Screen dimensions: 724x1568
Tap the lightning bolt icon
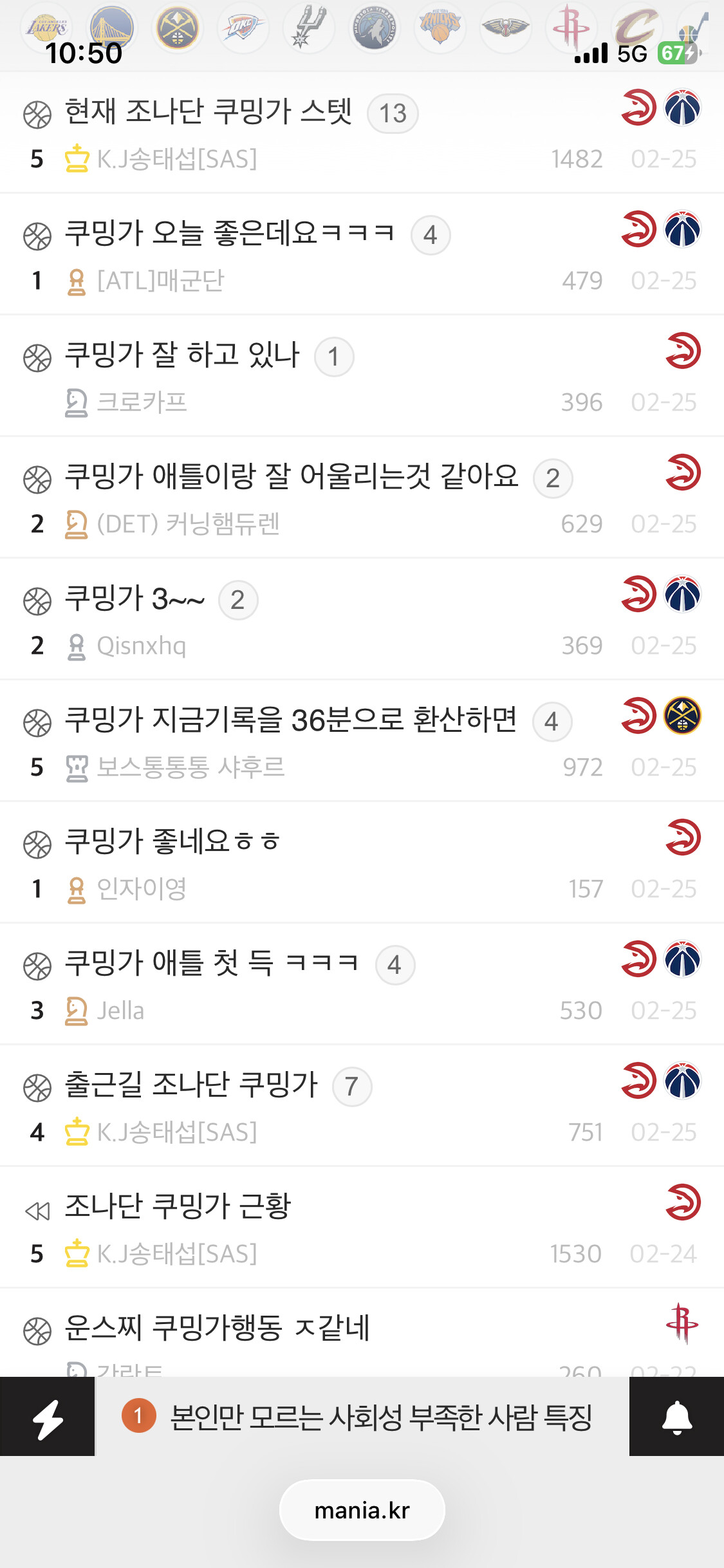[x=48, y=1417]
